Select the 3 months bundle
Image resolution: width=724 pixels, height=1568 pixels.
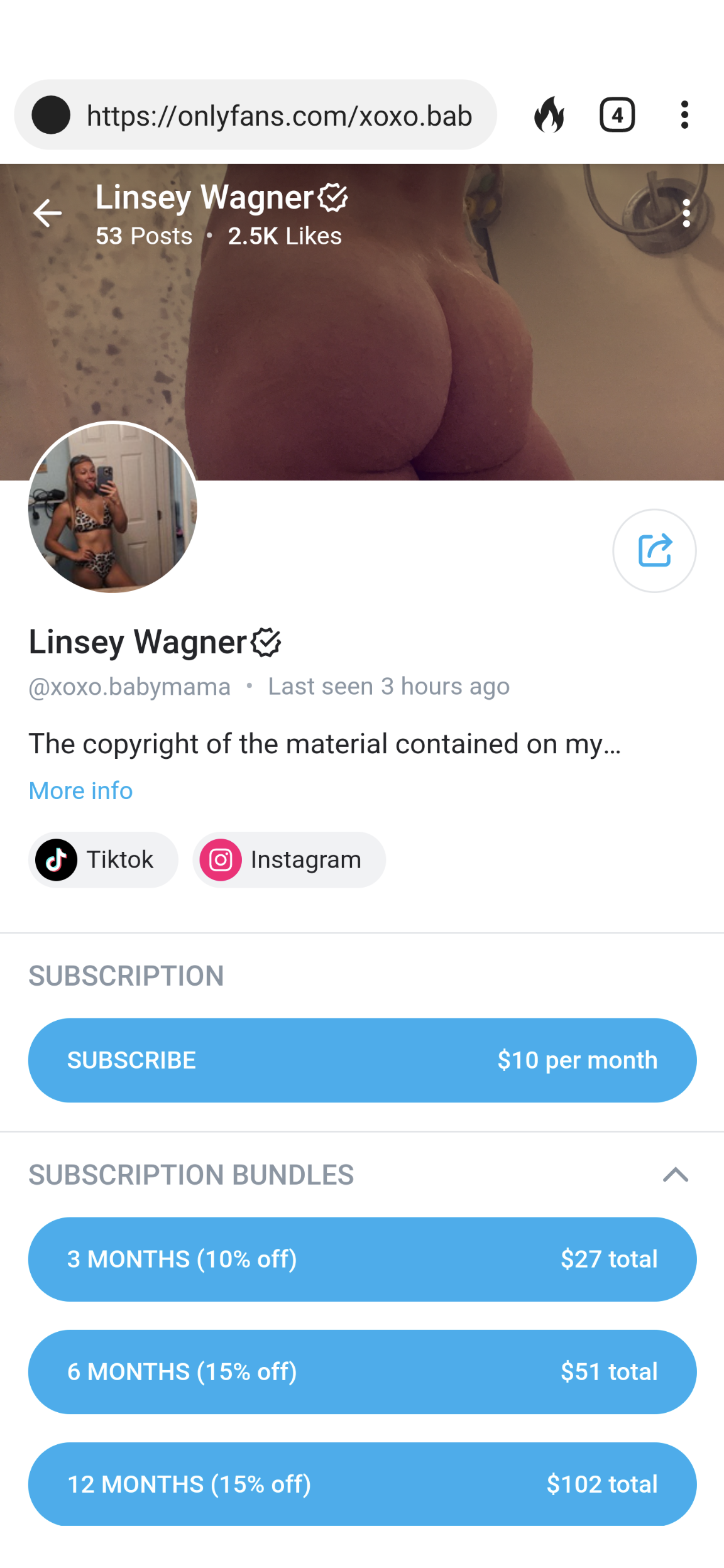click(362, 1259)
